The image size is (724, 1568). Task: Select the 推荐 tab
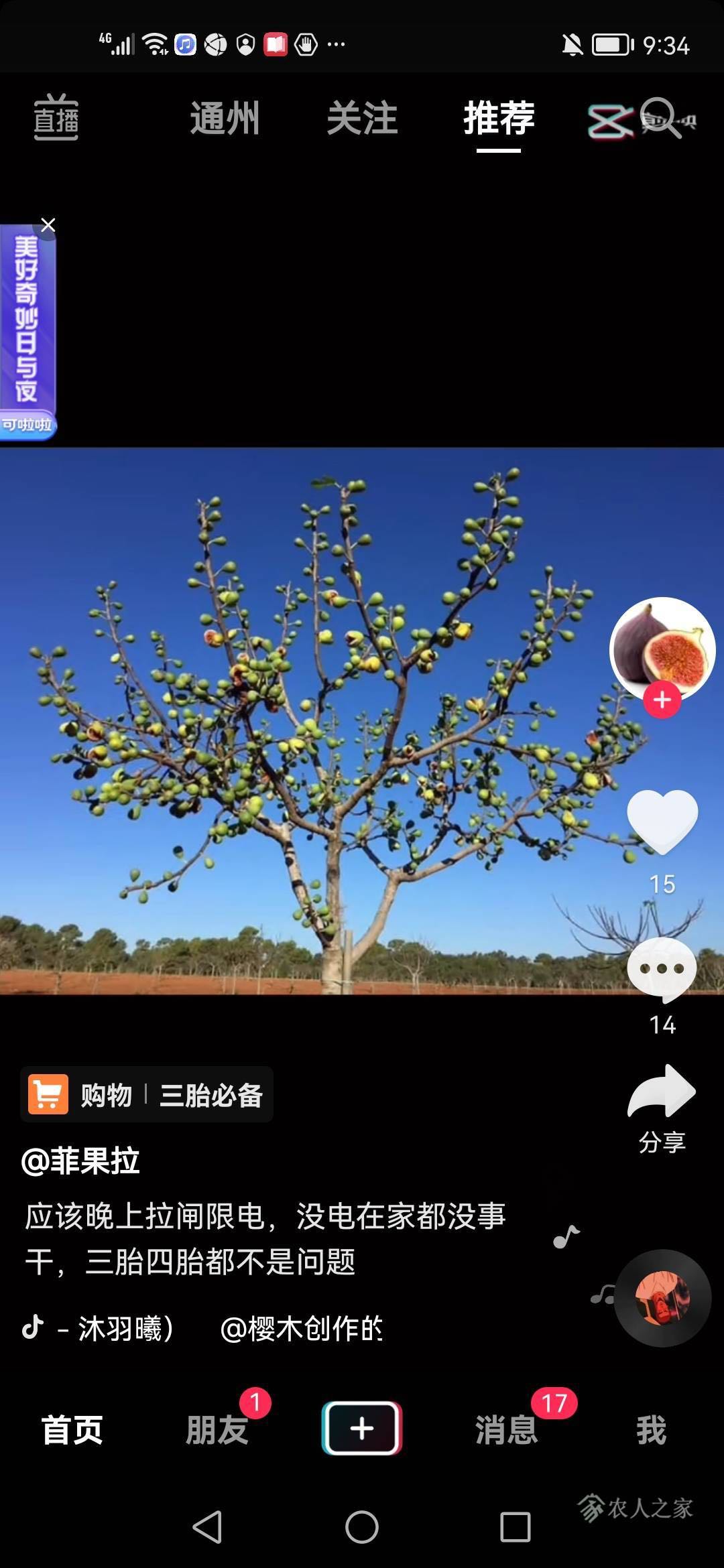point(499,119)
